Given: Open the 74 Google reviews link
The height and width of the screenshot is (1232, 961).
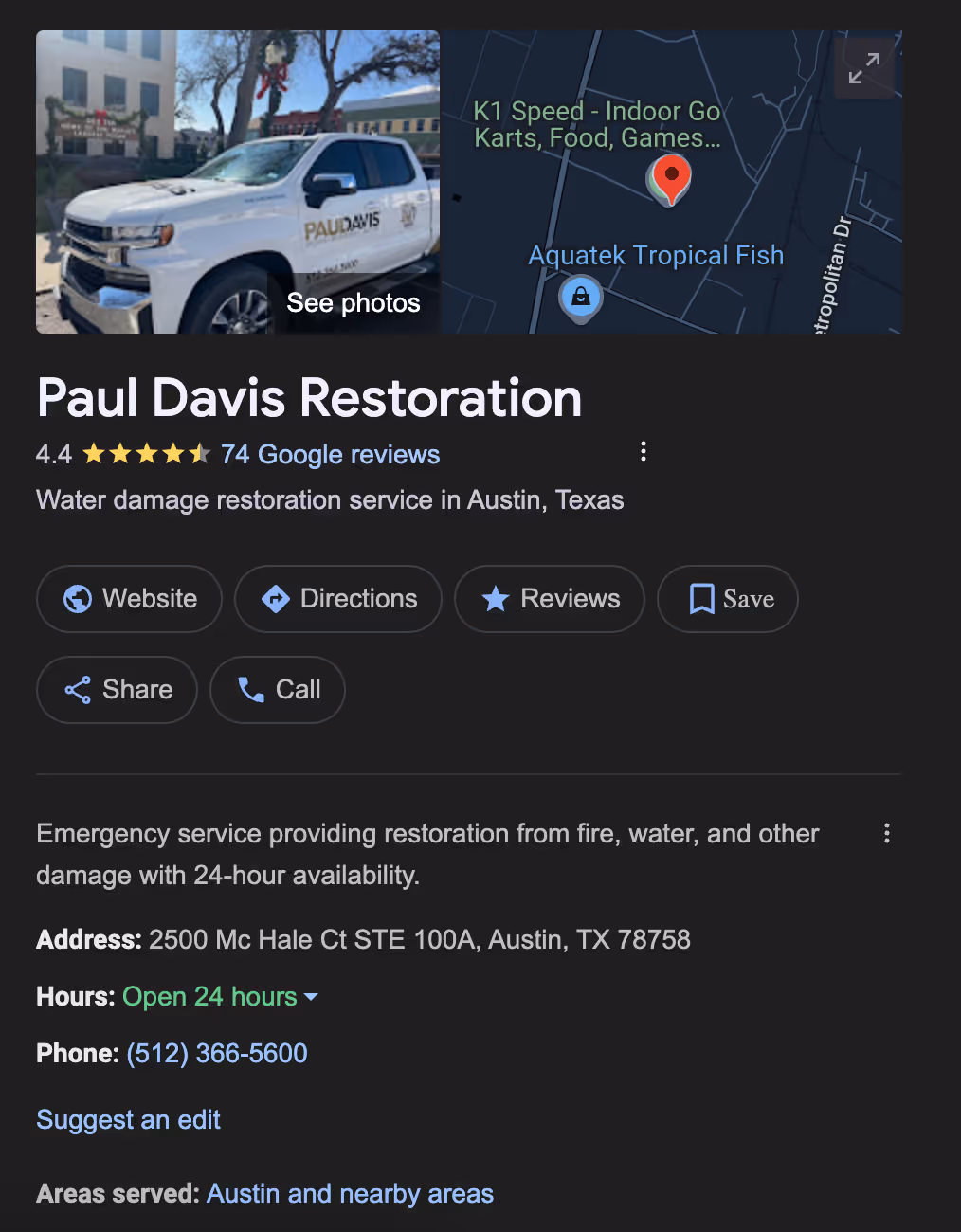Looking at the screenshot, I should click(x=330, y=455).
